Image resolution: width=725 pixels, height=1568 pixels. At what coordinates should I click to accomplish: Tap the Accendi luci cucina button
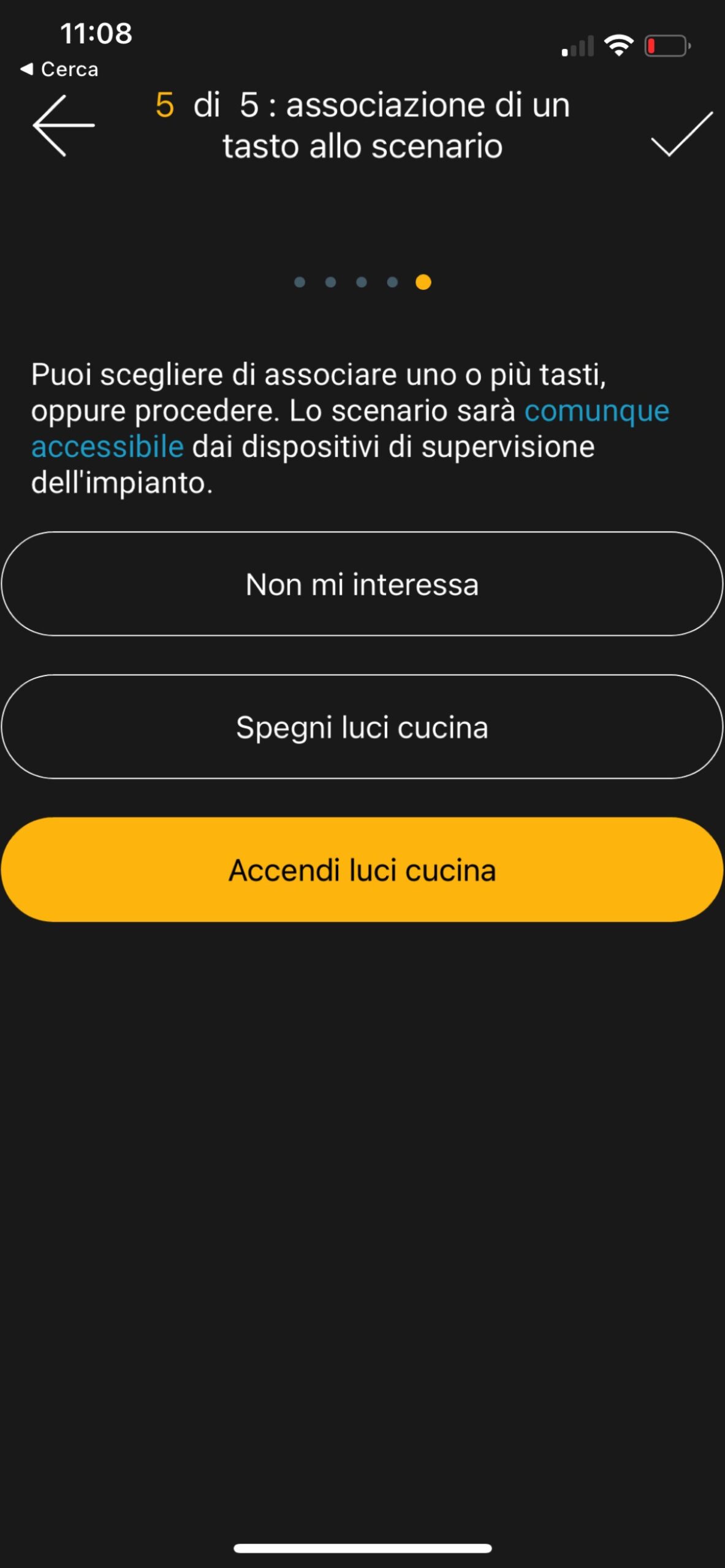pos(362,870)
